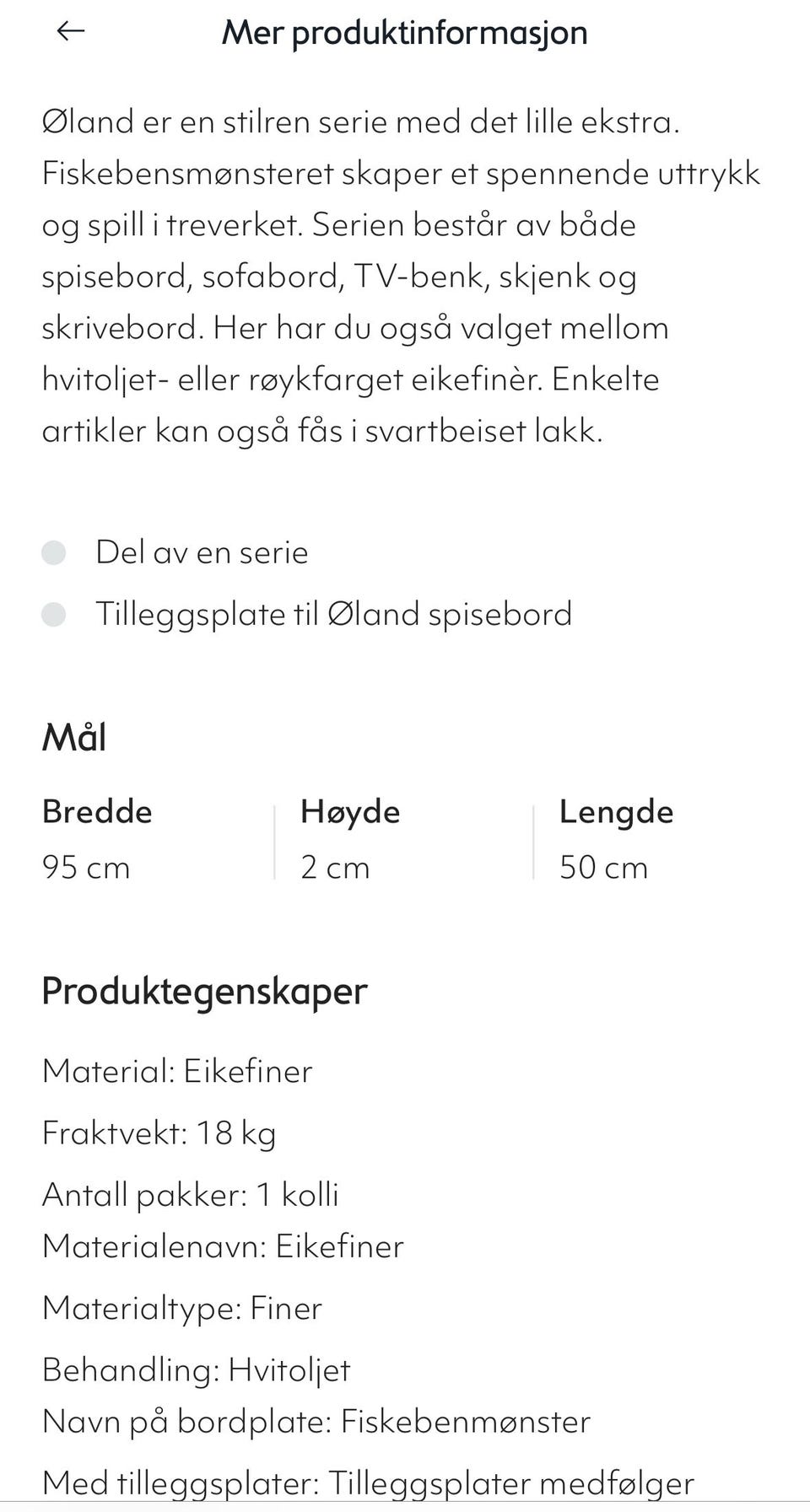The height and width of the screenshot is (1512, 810).
Task: Expand the Tilleggsplate til Øland spisebord link
Action: click(334, 615)
